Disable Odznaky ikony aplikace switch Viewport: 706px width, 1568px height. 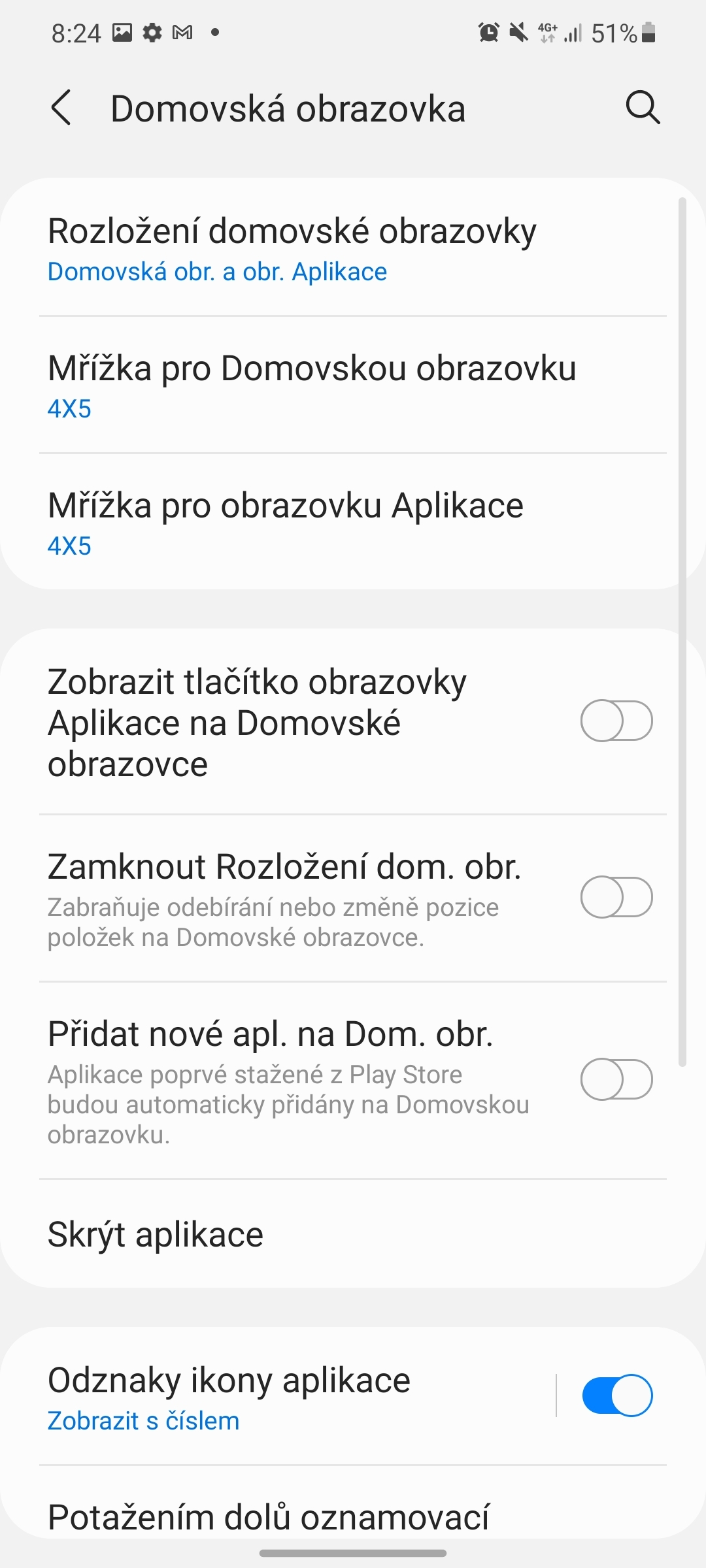(617, 1396)
